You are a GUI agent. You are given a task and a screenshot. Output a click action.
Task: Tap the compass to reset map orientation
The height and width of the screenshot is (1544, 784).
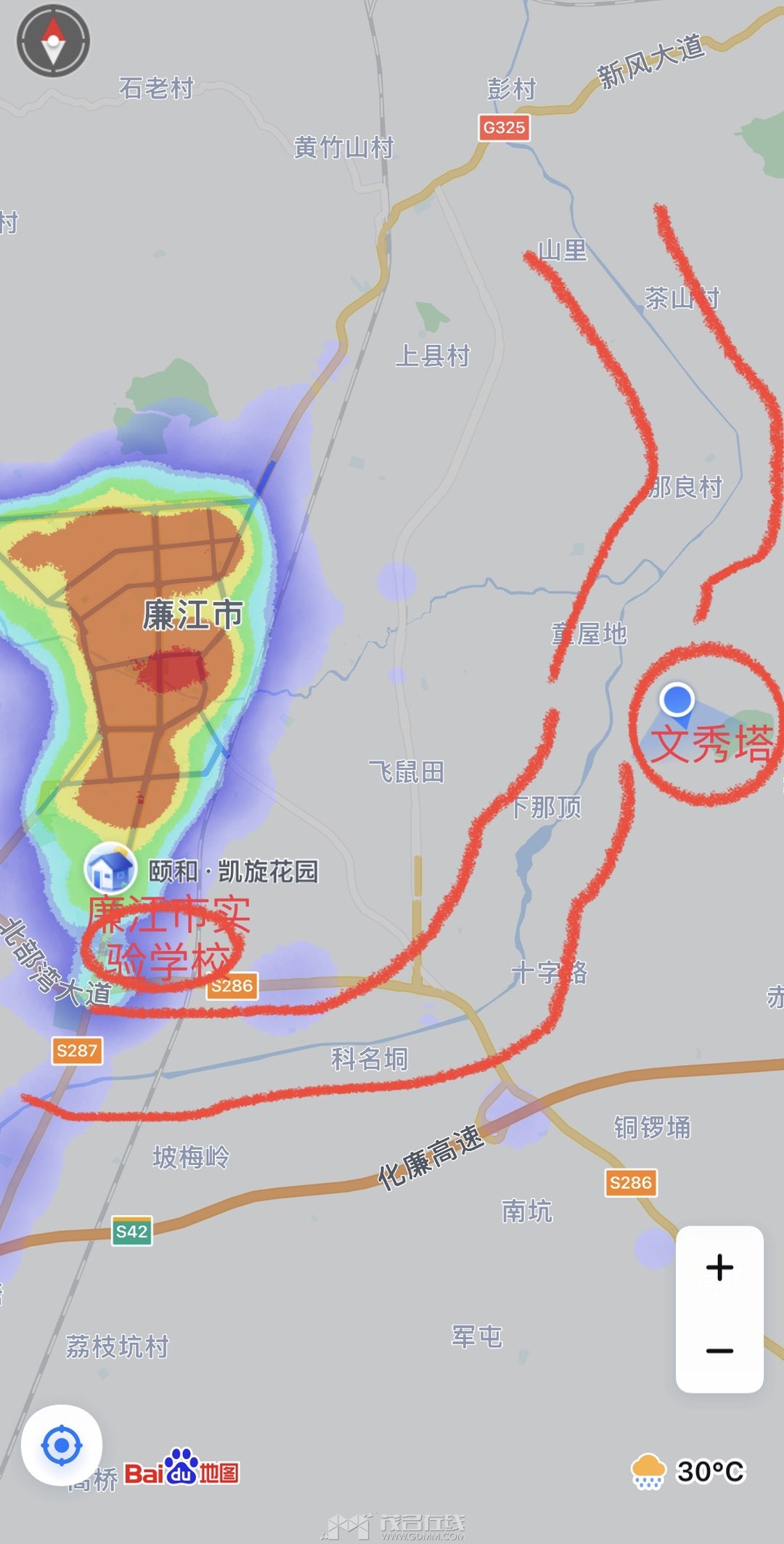point(53,41)
